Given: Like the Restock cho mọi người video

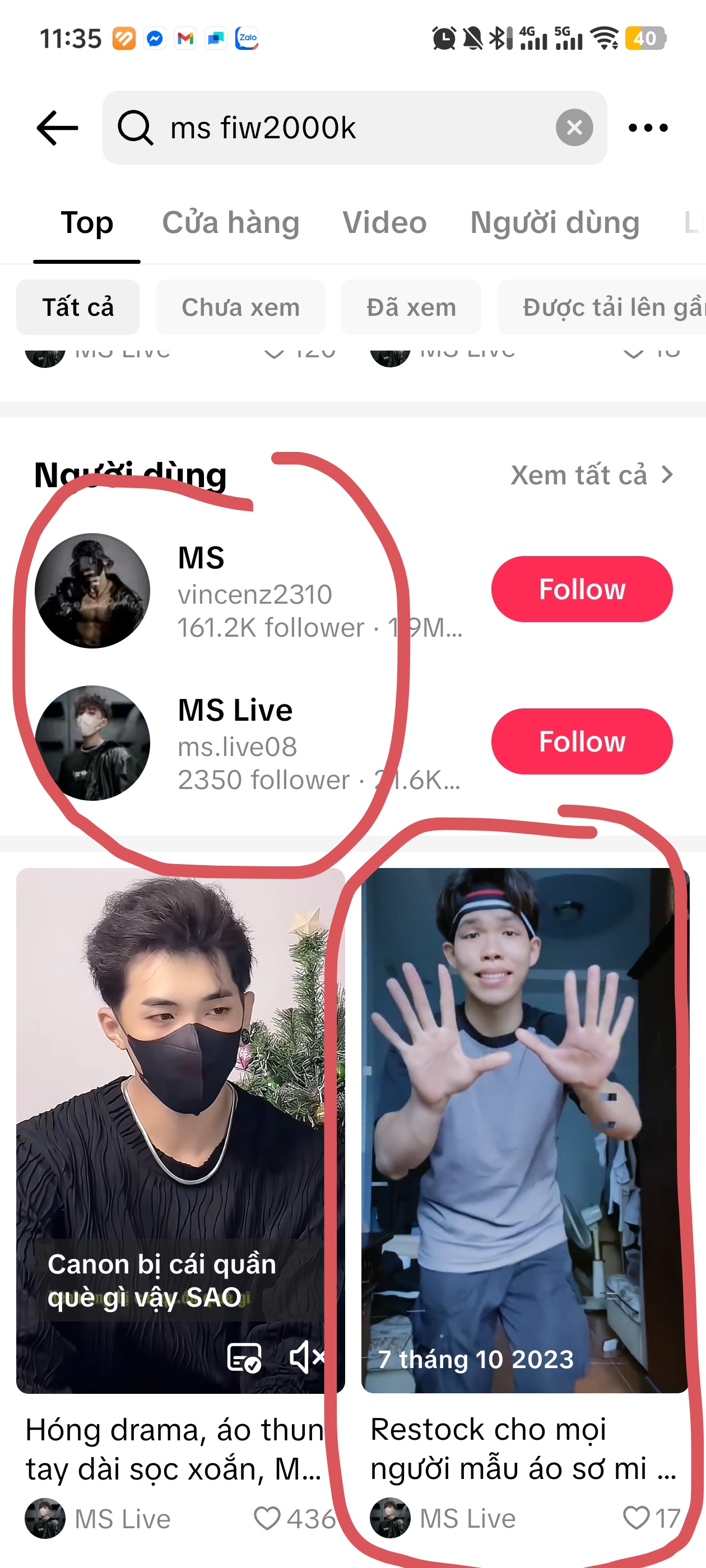Looking at the screenshot, I should (637, 1518).
